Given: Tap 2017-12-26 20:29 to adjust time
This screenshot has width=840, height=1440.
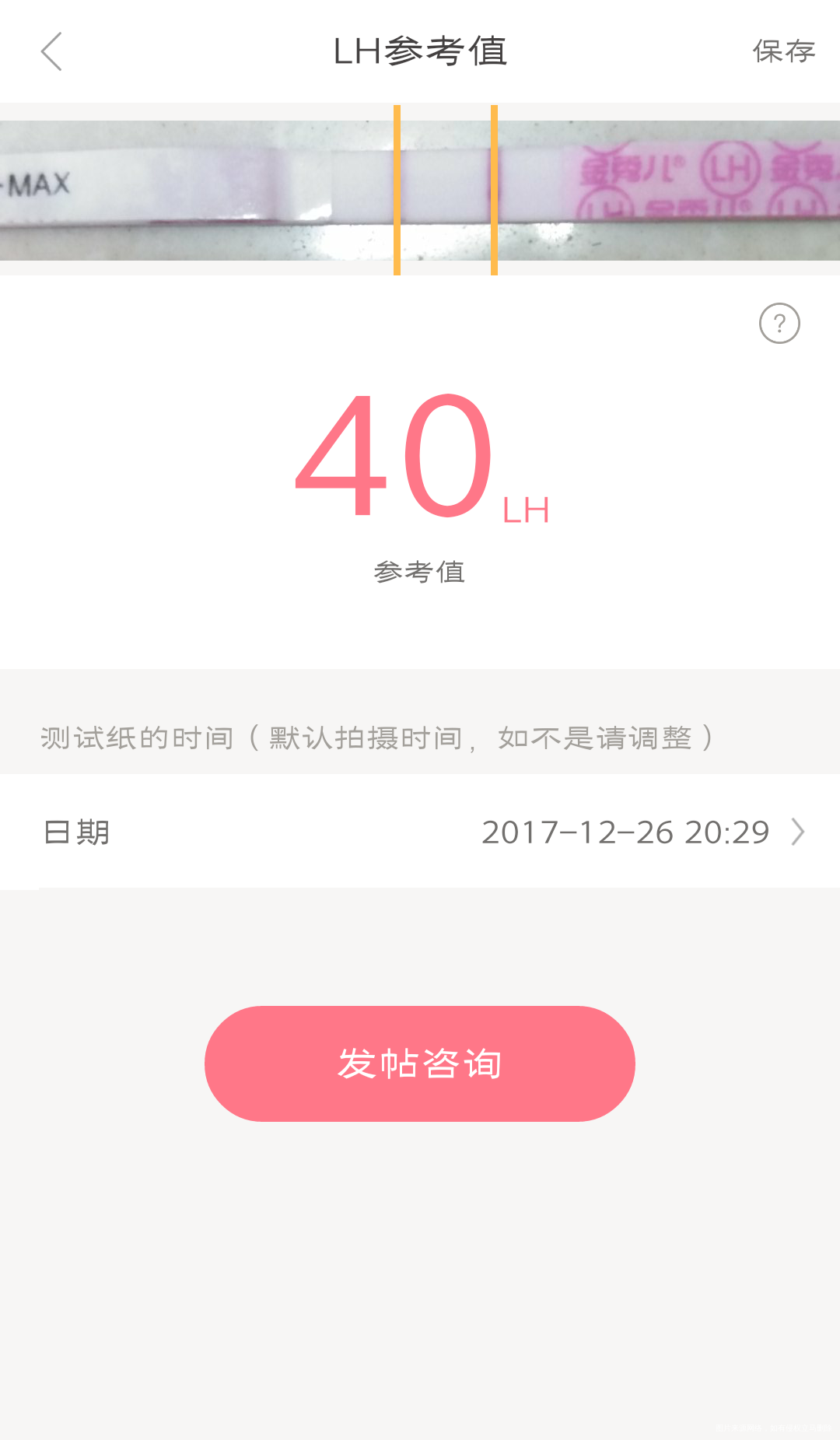Looking at the screenshot, I should click(625, 832).
